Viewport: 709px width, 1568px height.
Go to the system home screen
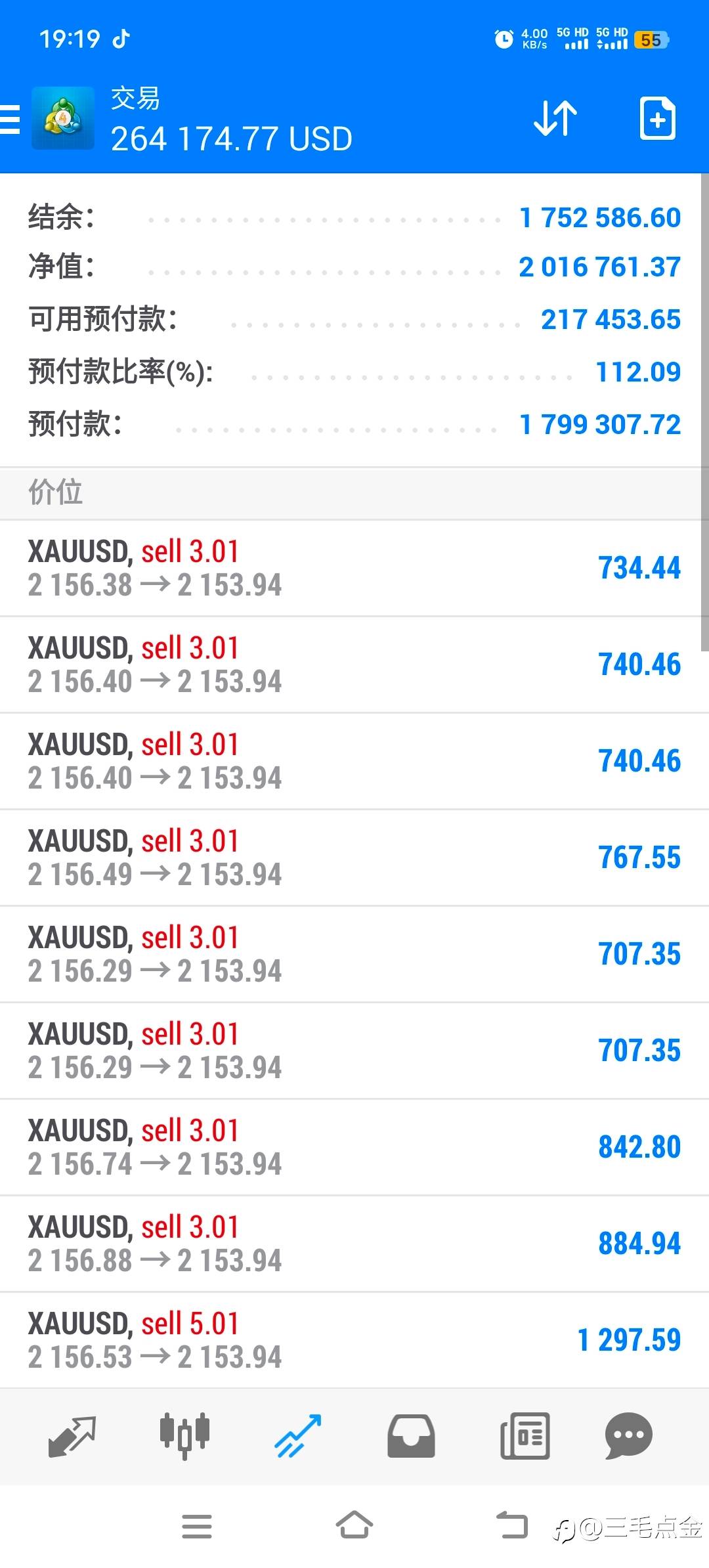[354, 1525]
